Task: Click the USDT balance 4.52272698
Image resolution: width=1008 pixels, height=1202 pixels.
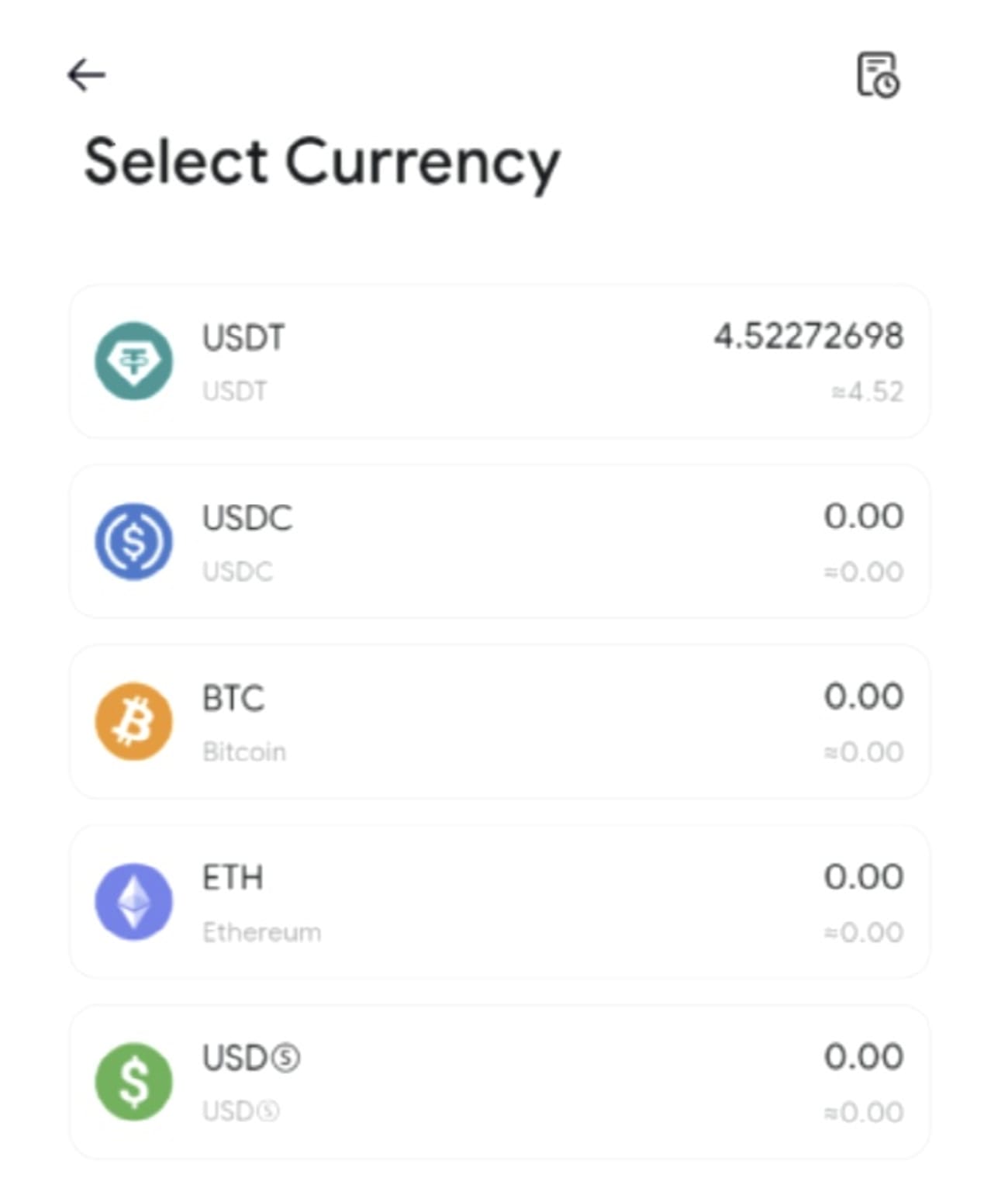Action: click(808, 336)
